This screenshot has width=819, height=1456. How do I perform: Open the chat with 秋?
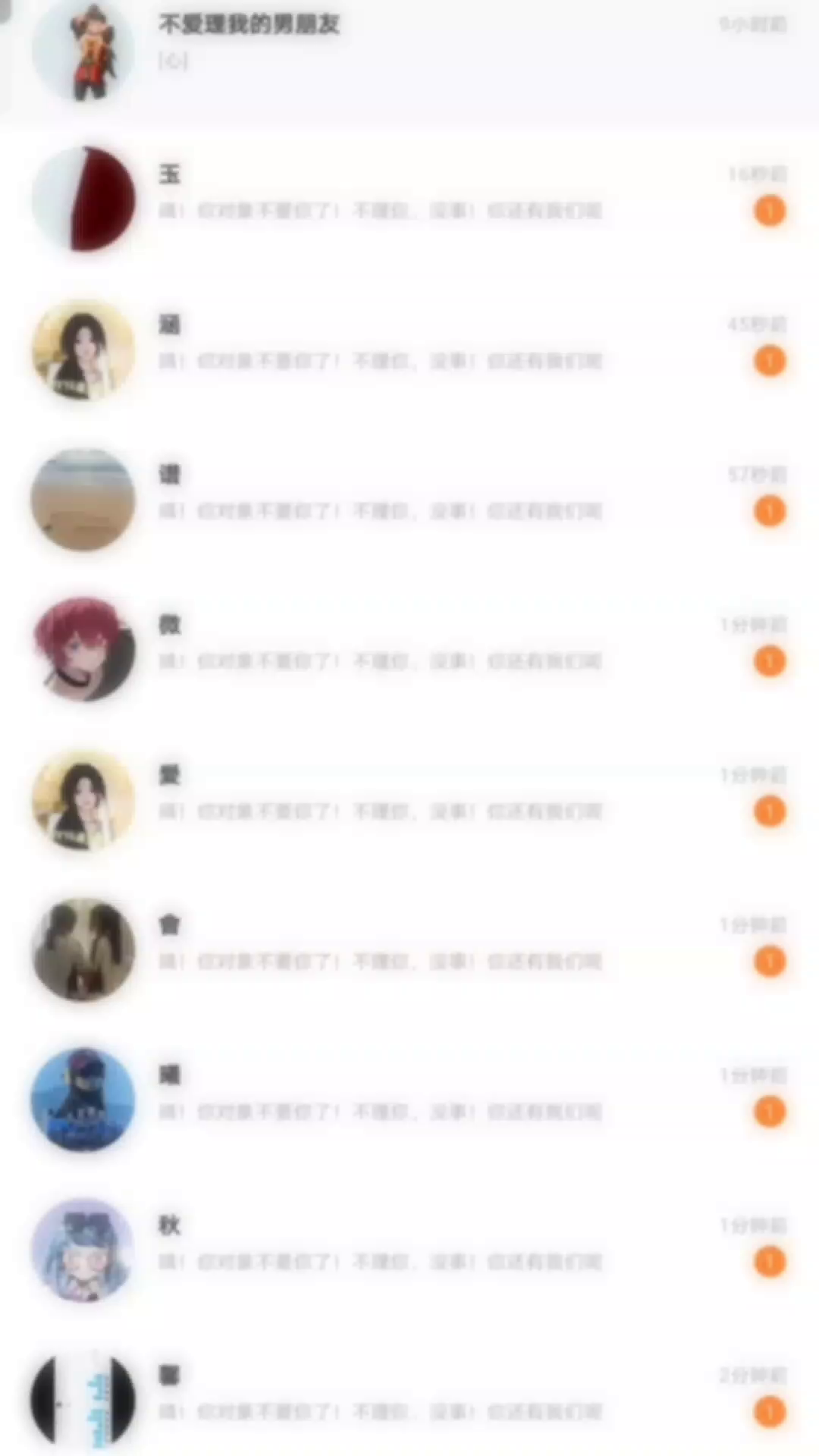[409, 1247]
